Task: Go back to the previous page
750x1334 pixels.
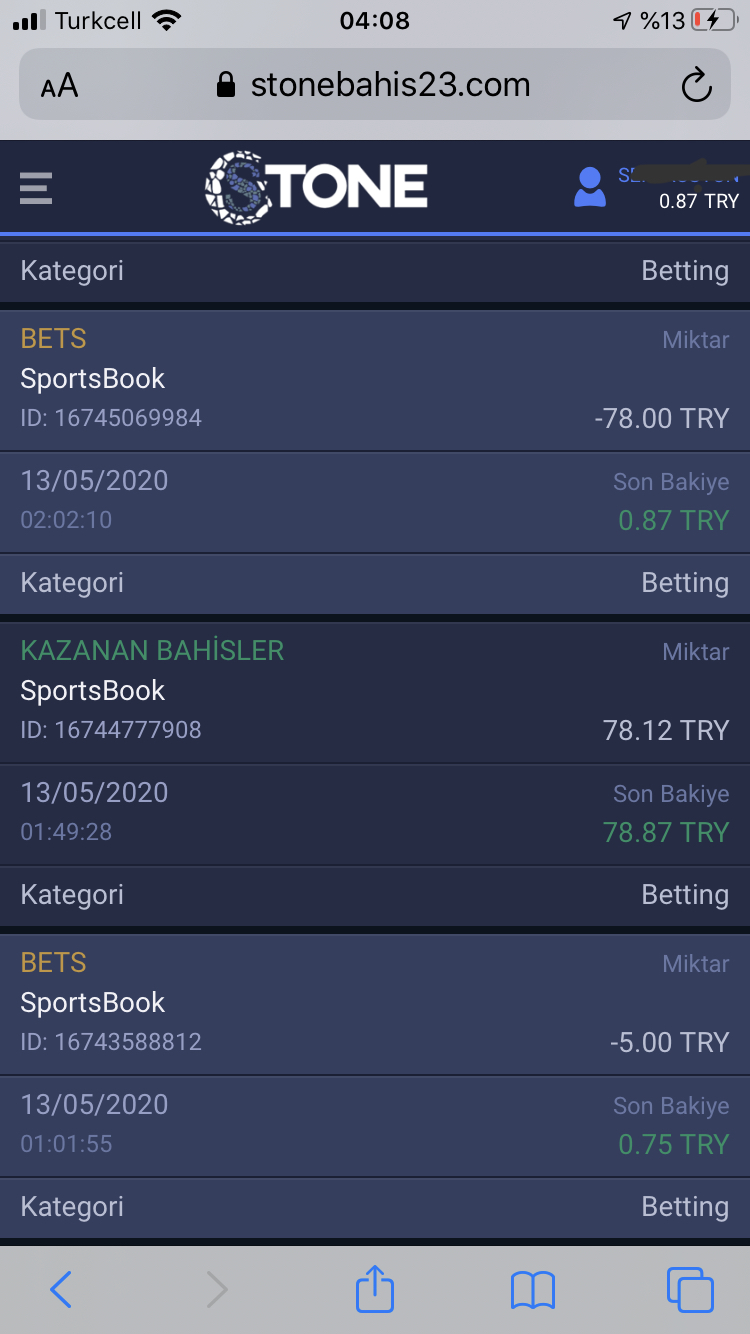Action: coord(60,1290)
